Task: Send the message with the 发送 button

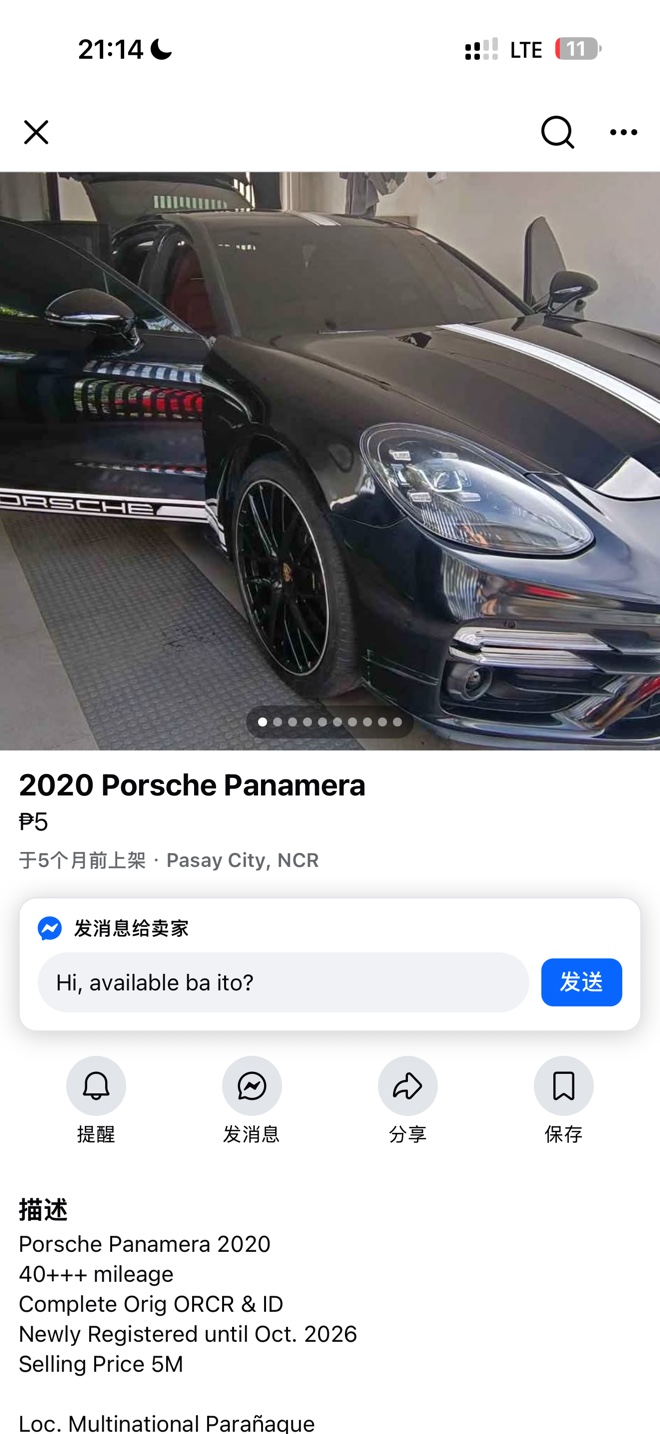Action: (581, 982)
